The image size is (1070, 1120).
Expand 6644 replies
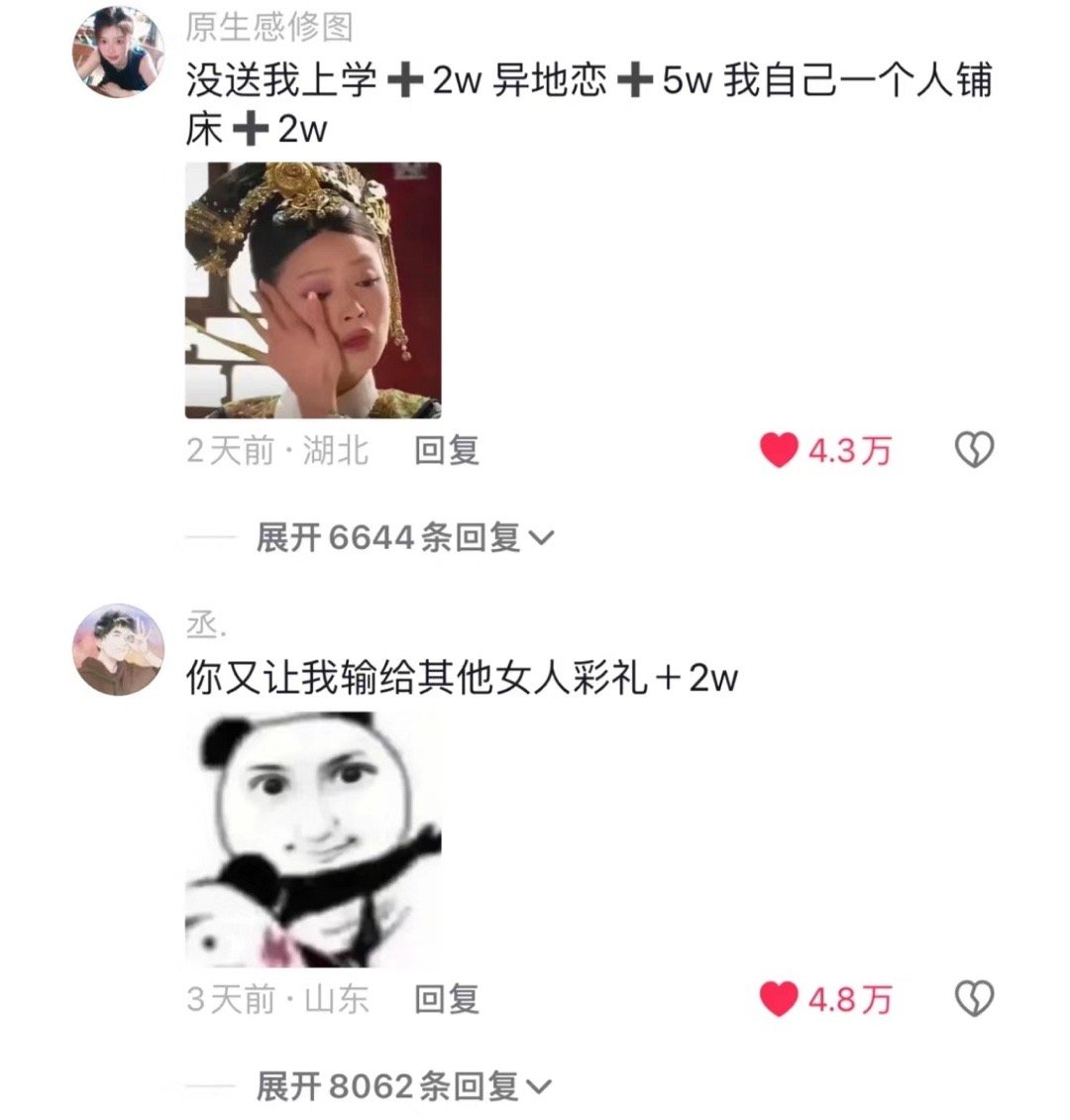click(404, 538)
